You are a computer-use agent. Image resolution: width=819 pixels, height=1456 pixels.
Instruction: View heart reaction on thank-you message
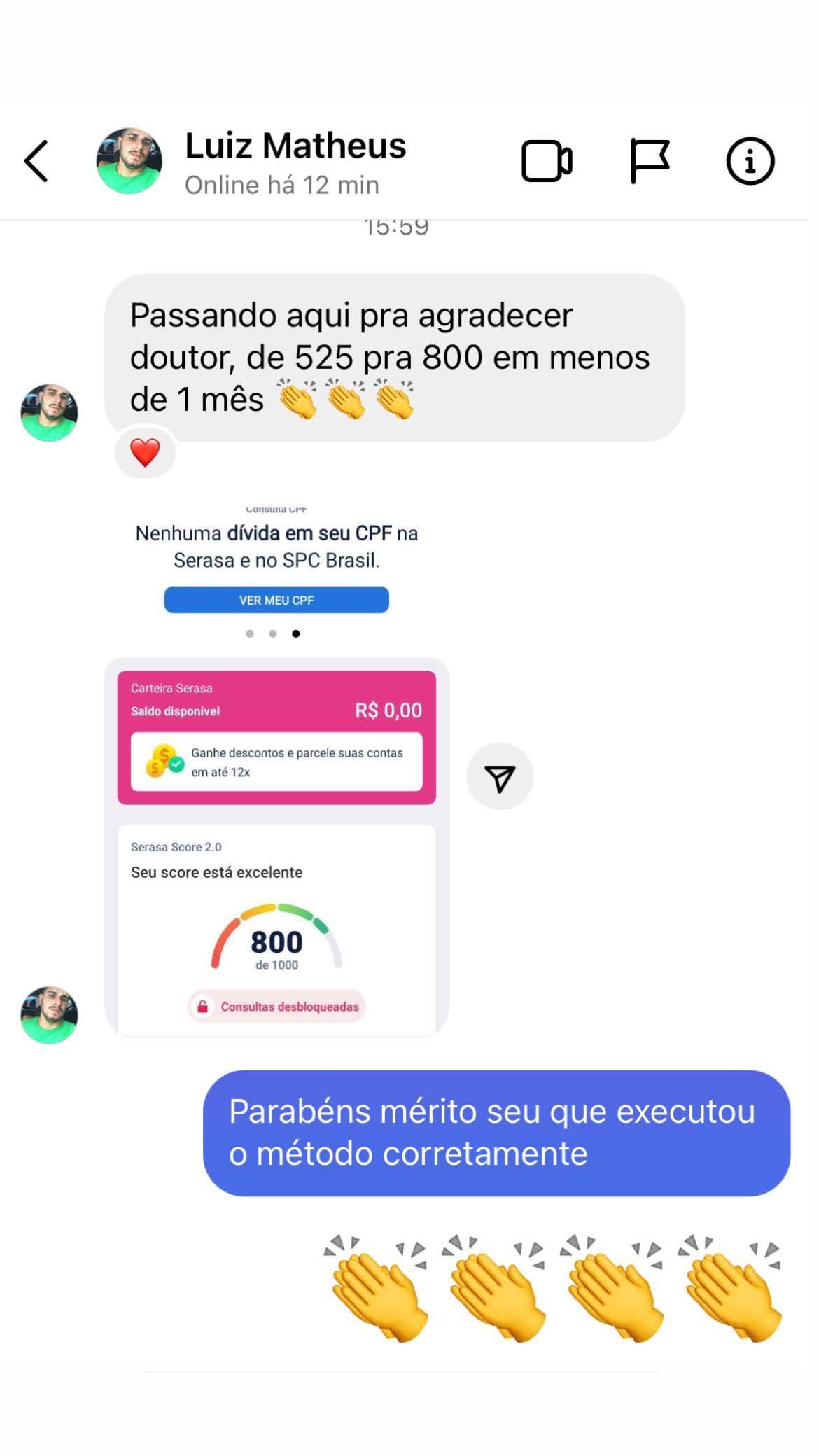[x=145, y=452]
